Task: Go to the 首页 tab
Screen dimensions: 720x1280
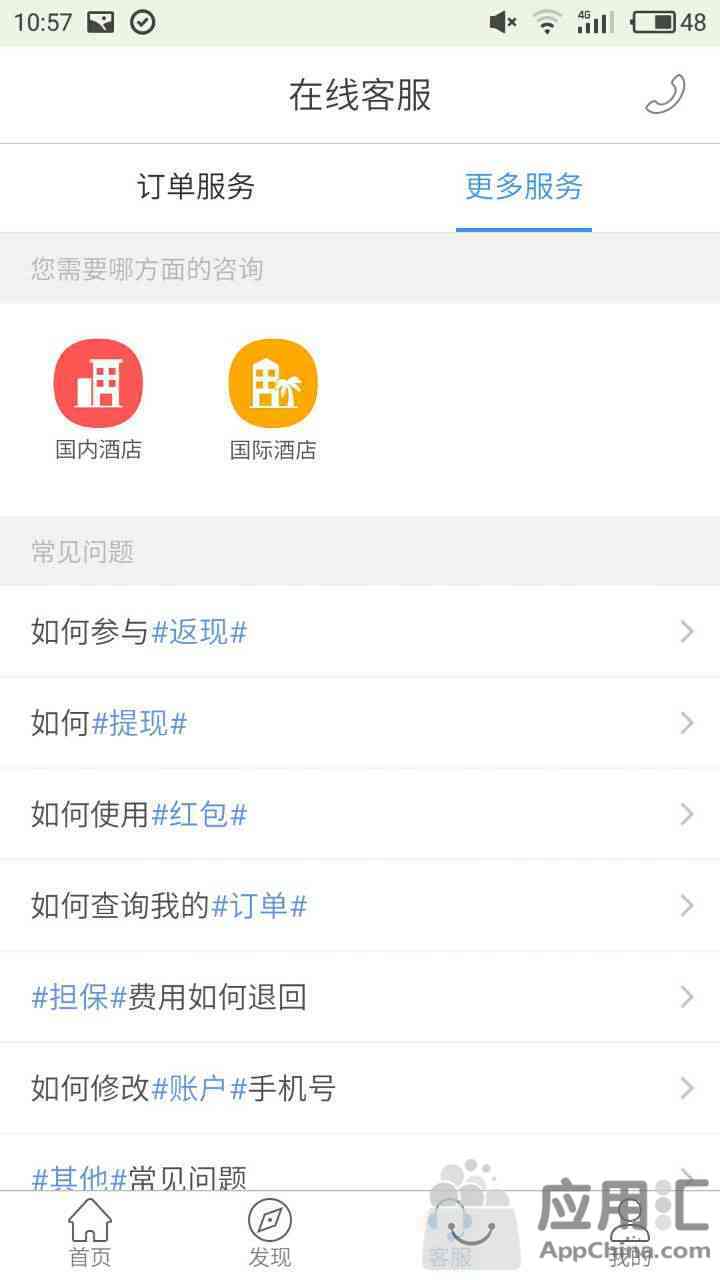Action: [x=90, y=1234]
